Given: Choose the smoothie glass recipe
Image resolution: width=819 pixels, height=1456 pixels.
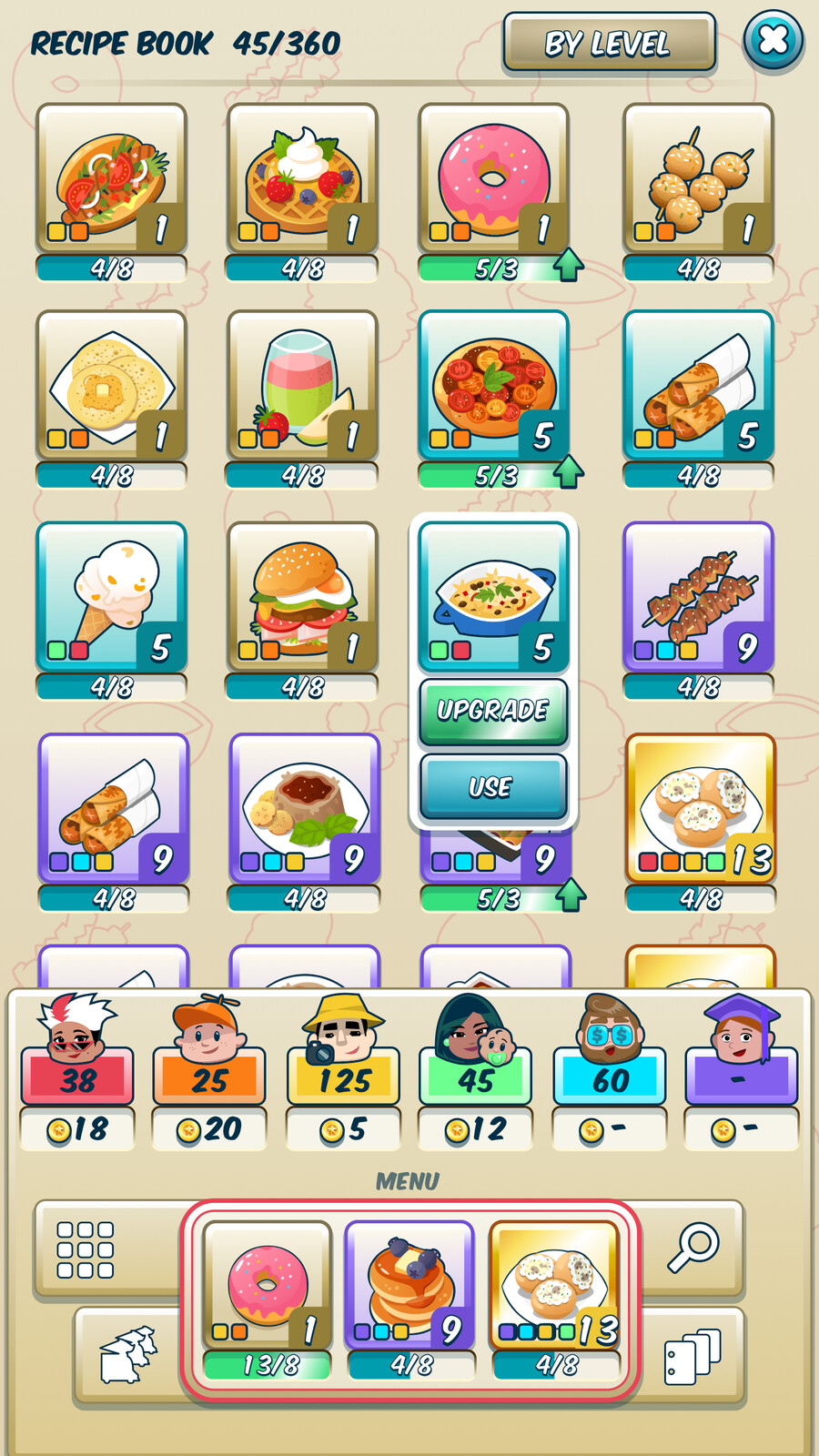Looking at the screenshot, I should (302, 387).
